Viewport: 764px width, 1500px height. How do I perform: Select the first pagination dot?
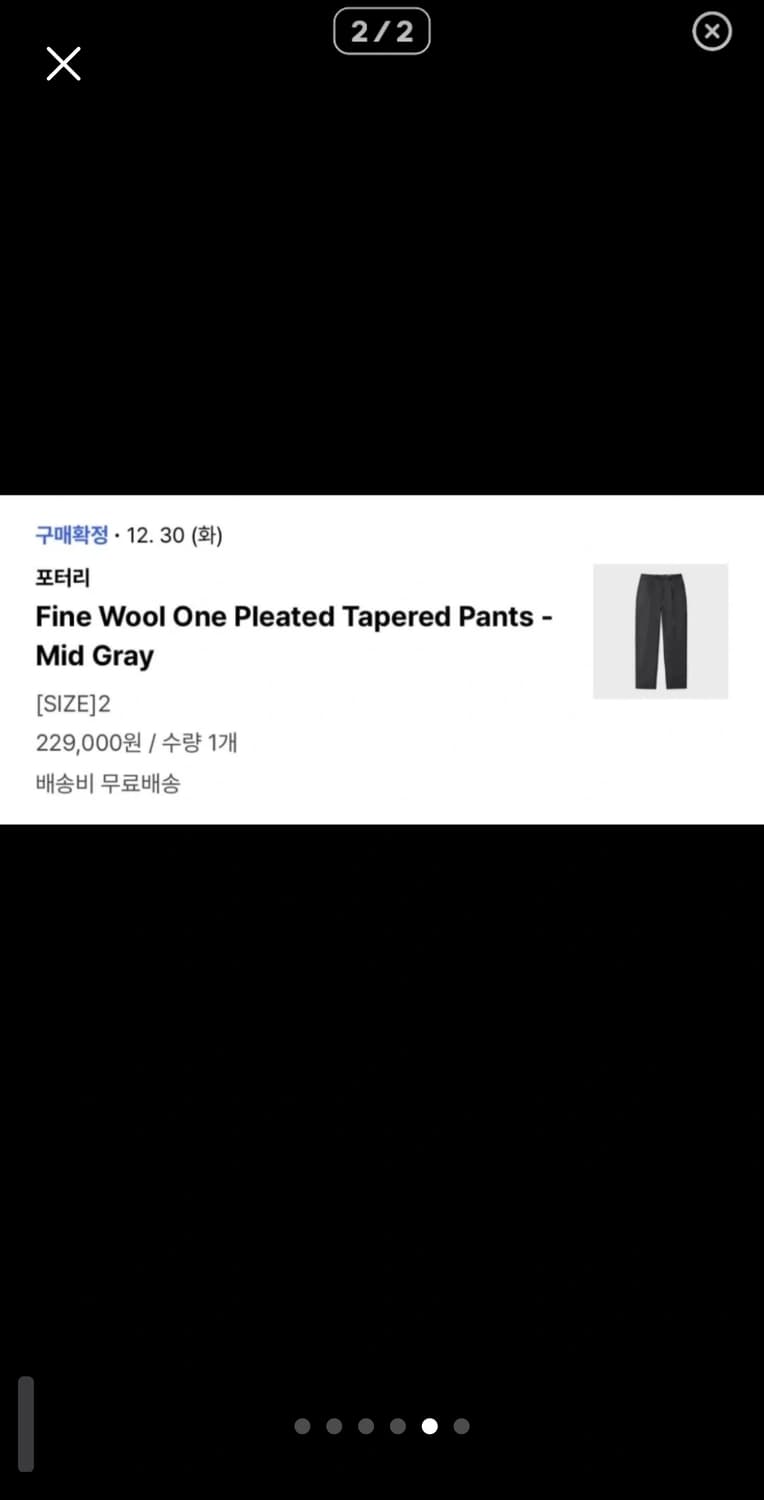point(301,1426)
